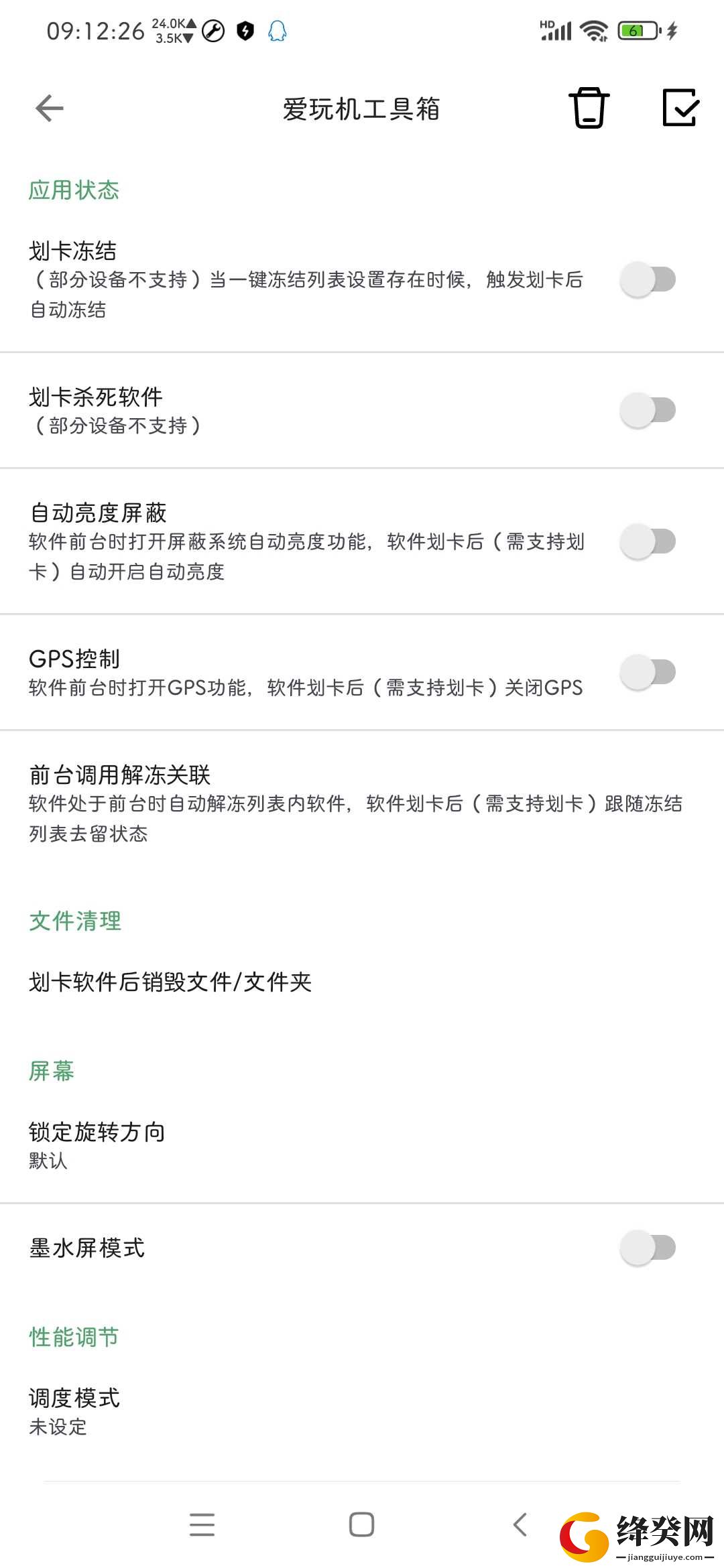Toggle 自动亮度屏蔽 on

(648, 541)
